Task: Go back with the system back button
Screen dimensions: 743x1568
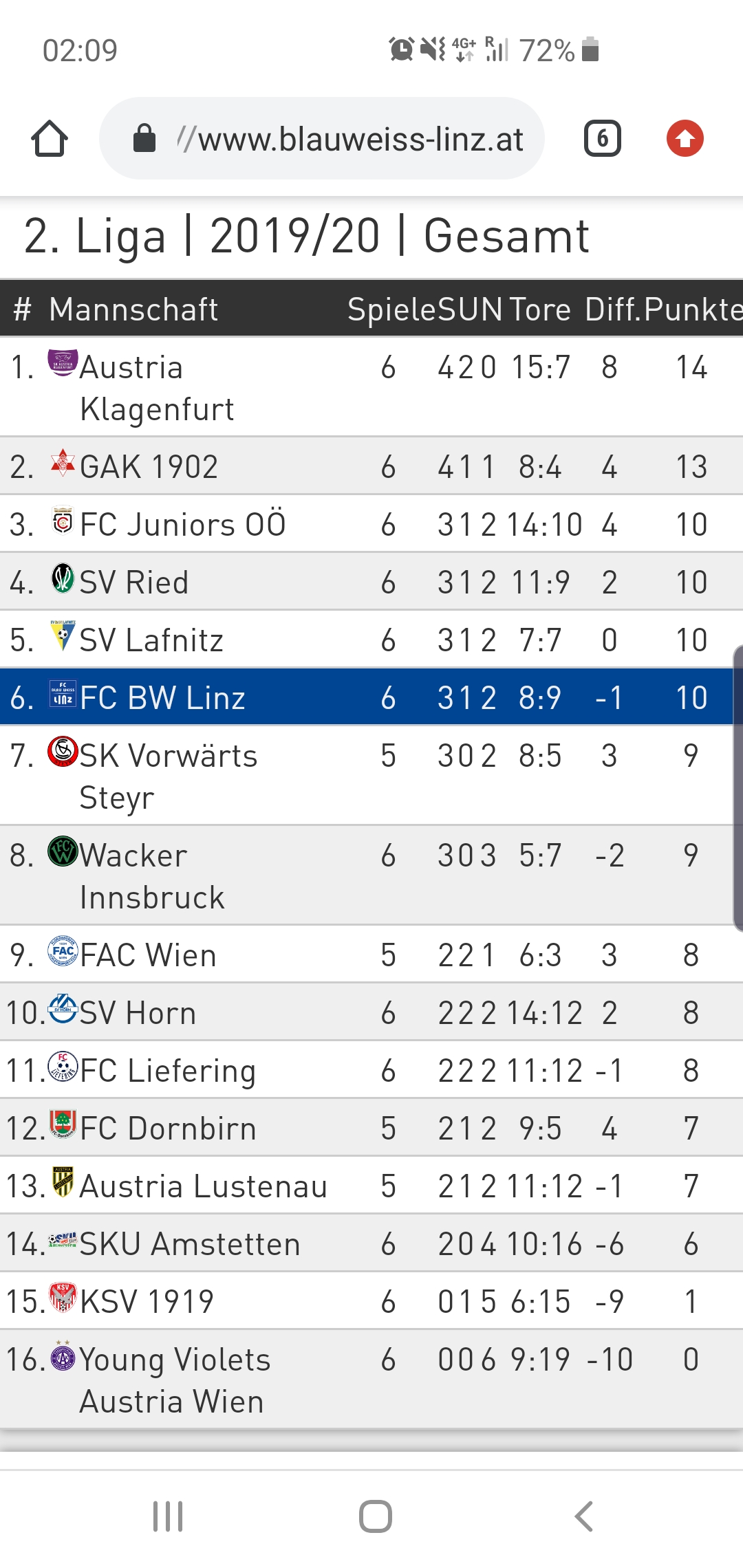Action: (x=584, y=1516)
